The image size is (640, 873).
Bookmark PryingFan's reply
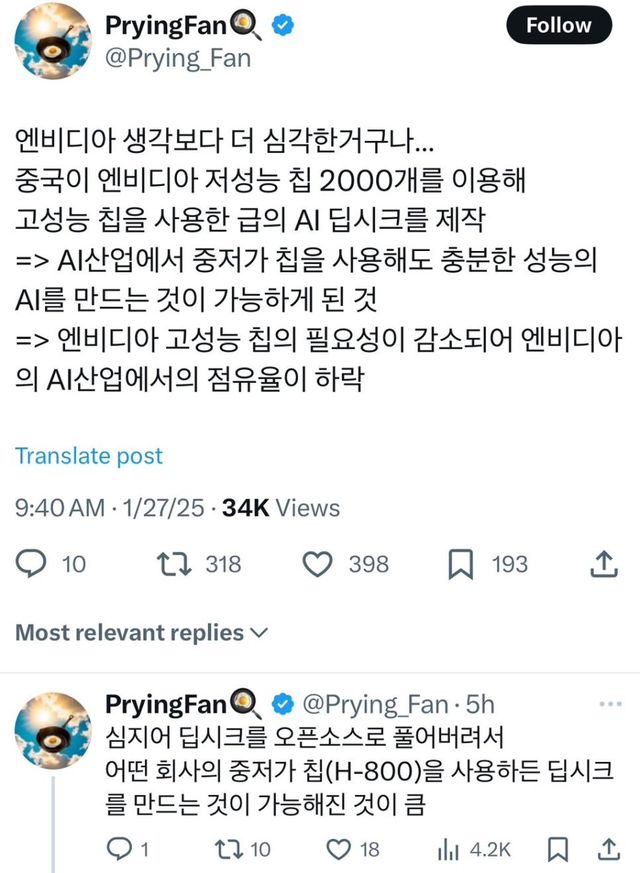[x=560, y=849]
